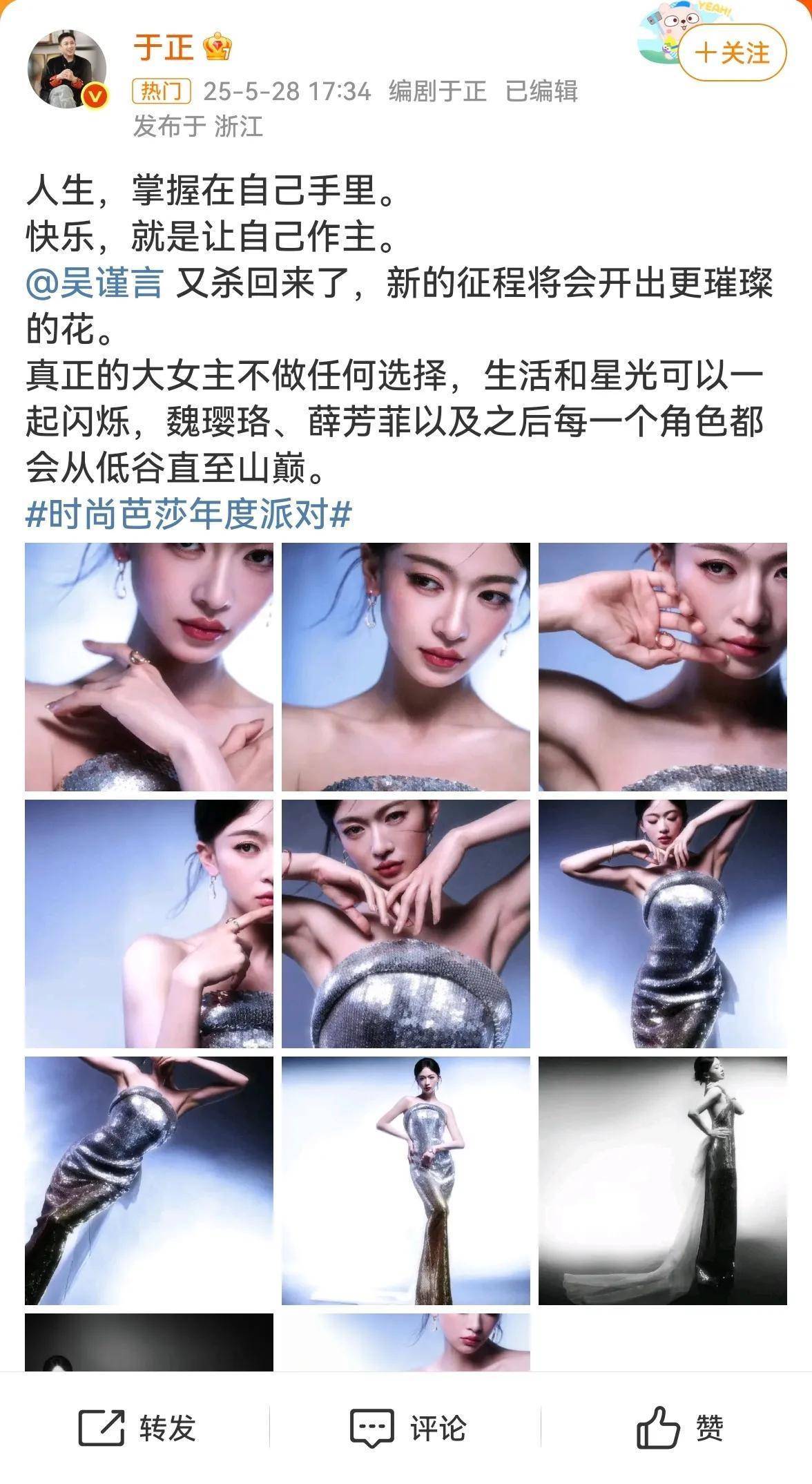Open eighth photo, the full-length gown

click(406, 1180)
